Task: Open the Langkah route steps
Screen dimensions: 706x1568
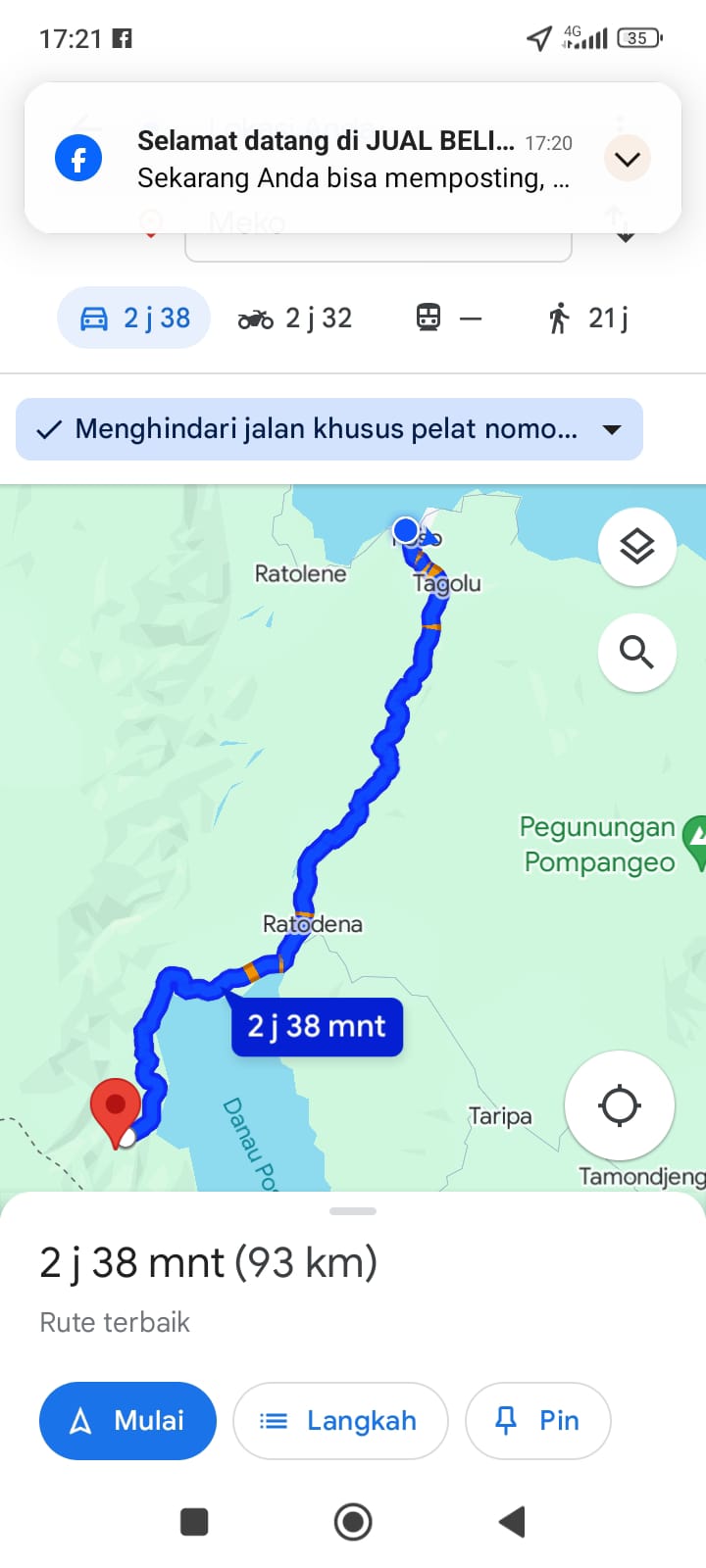Action: (x=340, y=1421)
